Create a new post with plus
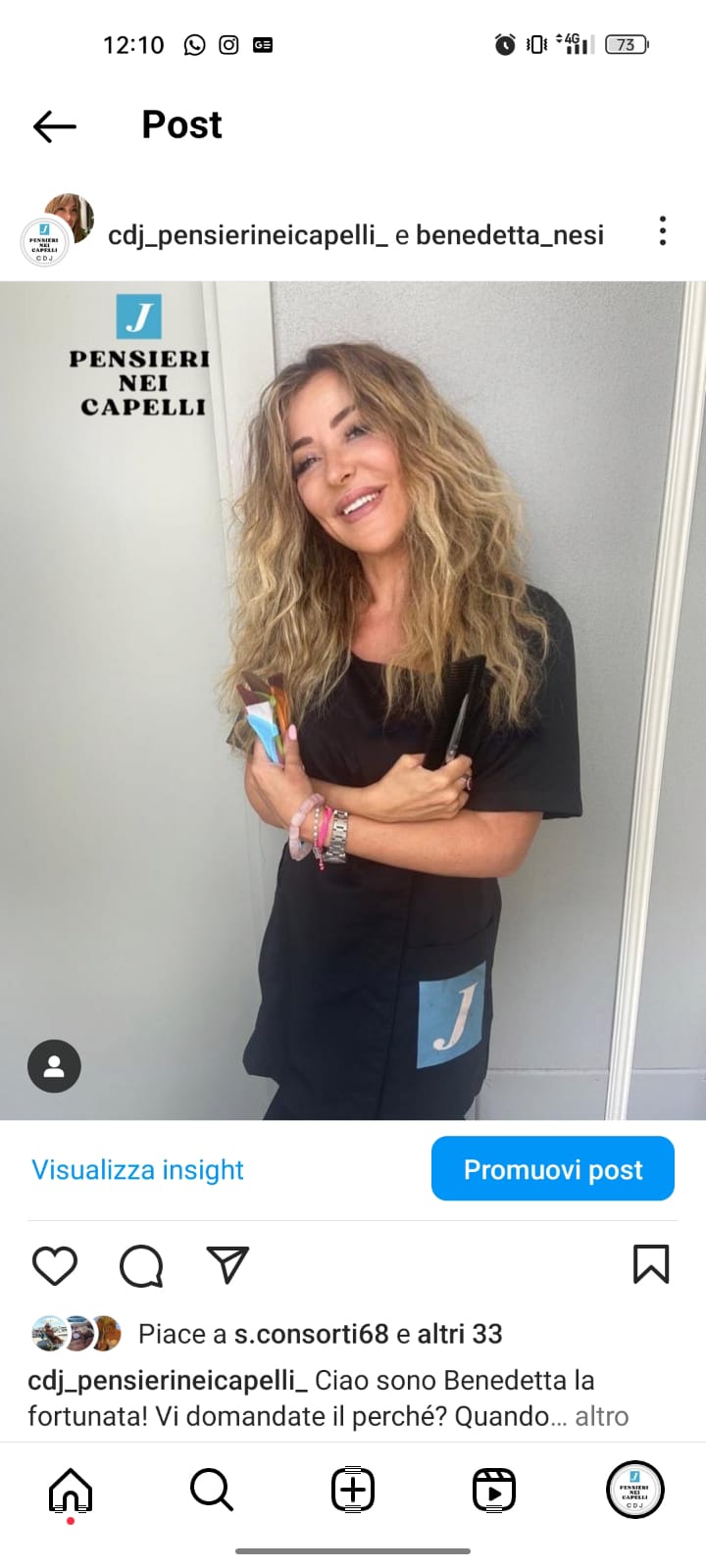This screenshot has width=706, height=1568. 353,1491
